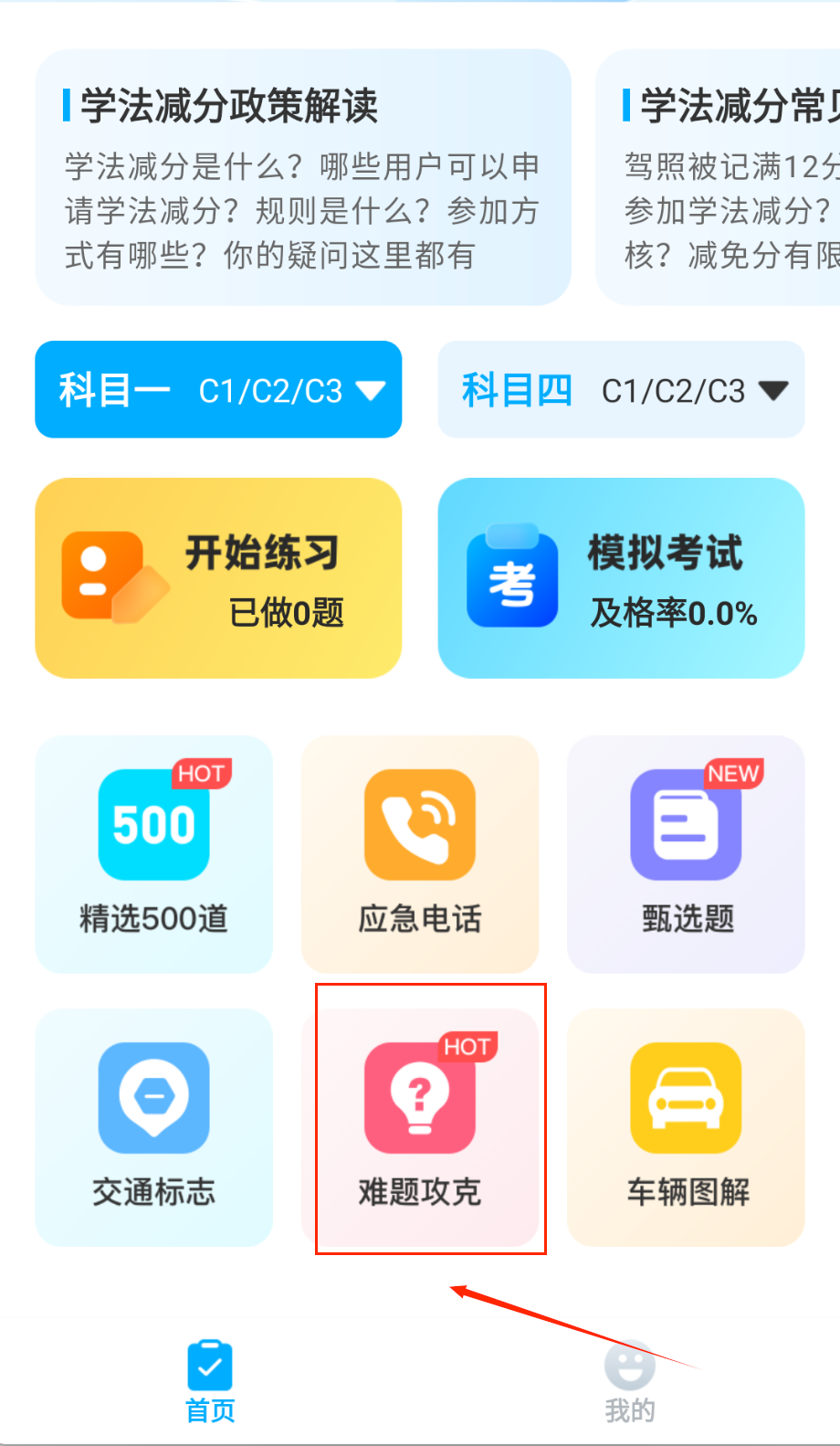The height and width of the screenshot is (1446, 840).
Task: Expand 科目四 license type dropdown arrow
Action: (x=772, y=391)
